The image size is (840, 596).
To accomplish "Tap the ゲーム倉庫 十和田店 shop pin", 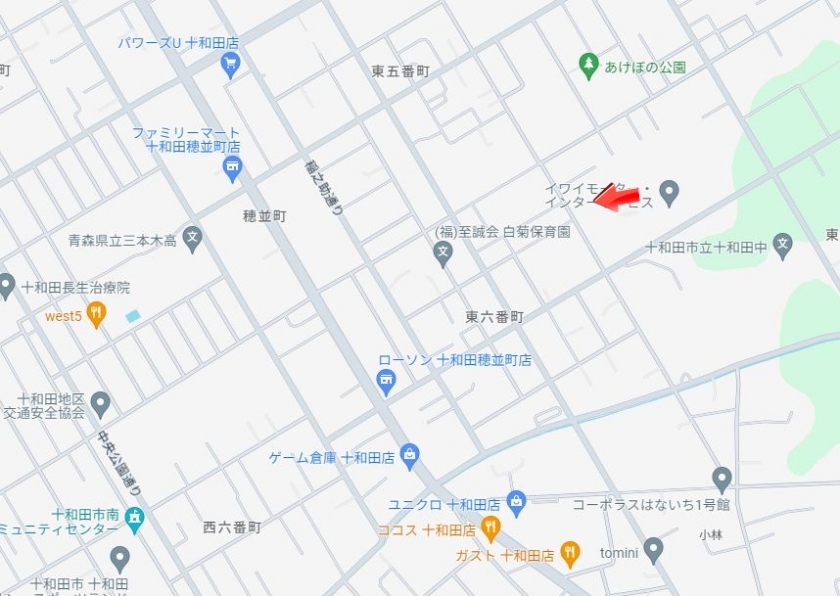I will (409, 457).
